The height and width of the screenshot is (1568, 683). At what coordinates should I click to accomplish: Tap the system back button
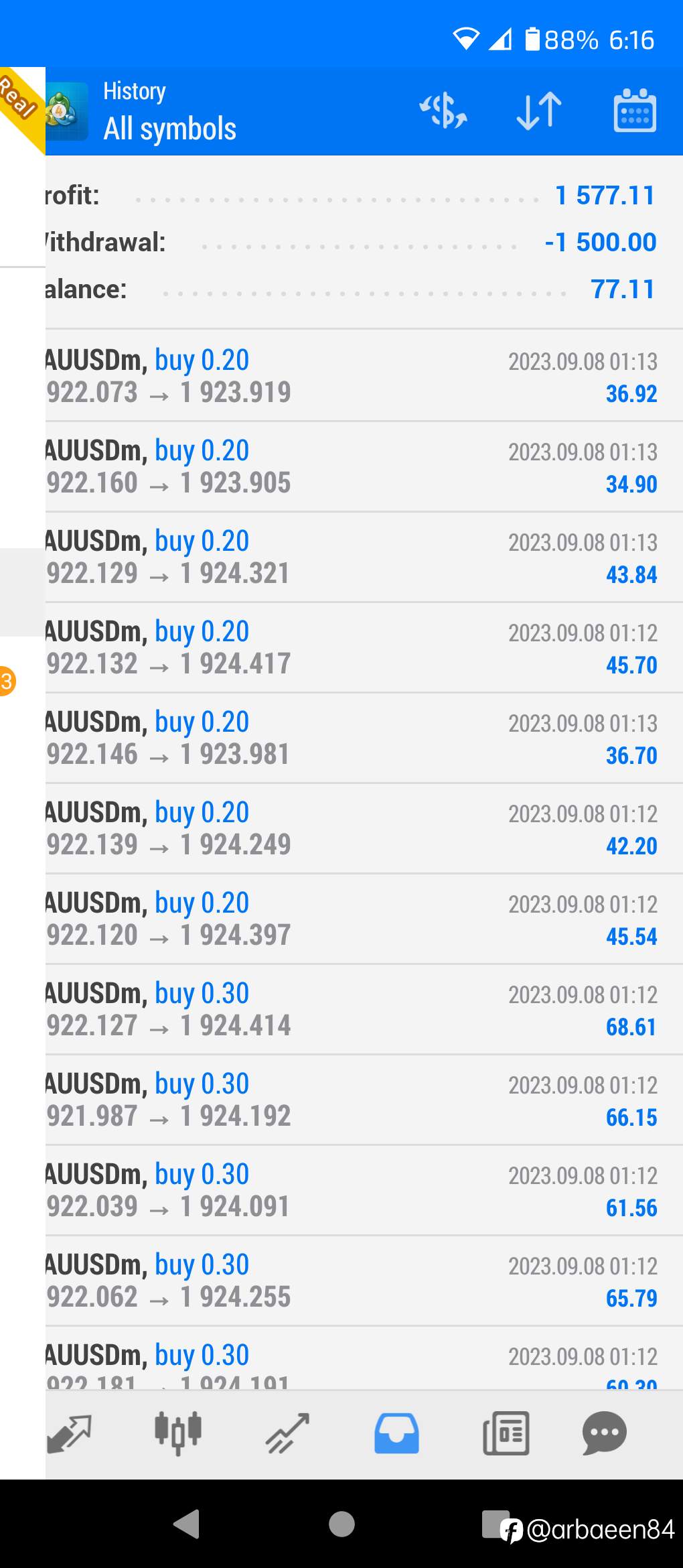pos(187,1524)
